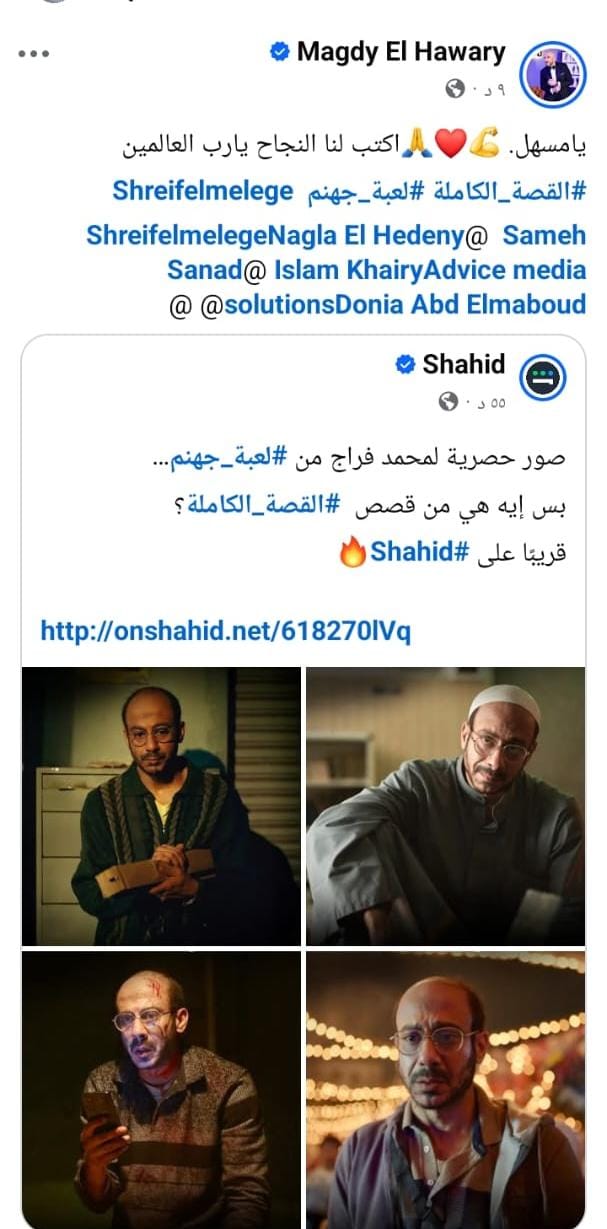Open the Shahid page name
This screenshot has width=607, height=1229.
[x=463, y=364]
